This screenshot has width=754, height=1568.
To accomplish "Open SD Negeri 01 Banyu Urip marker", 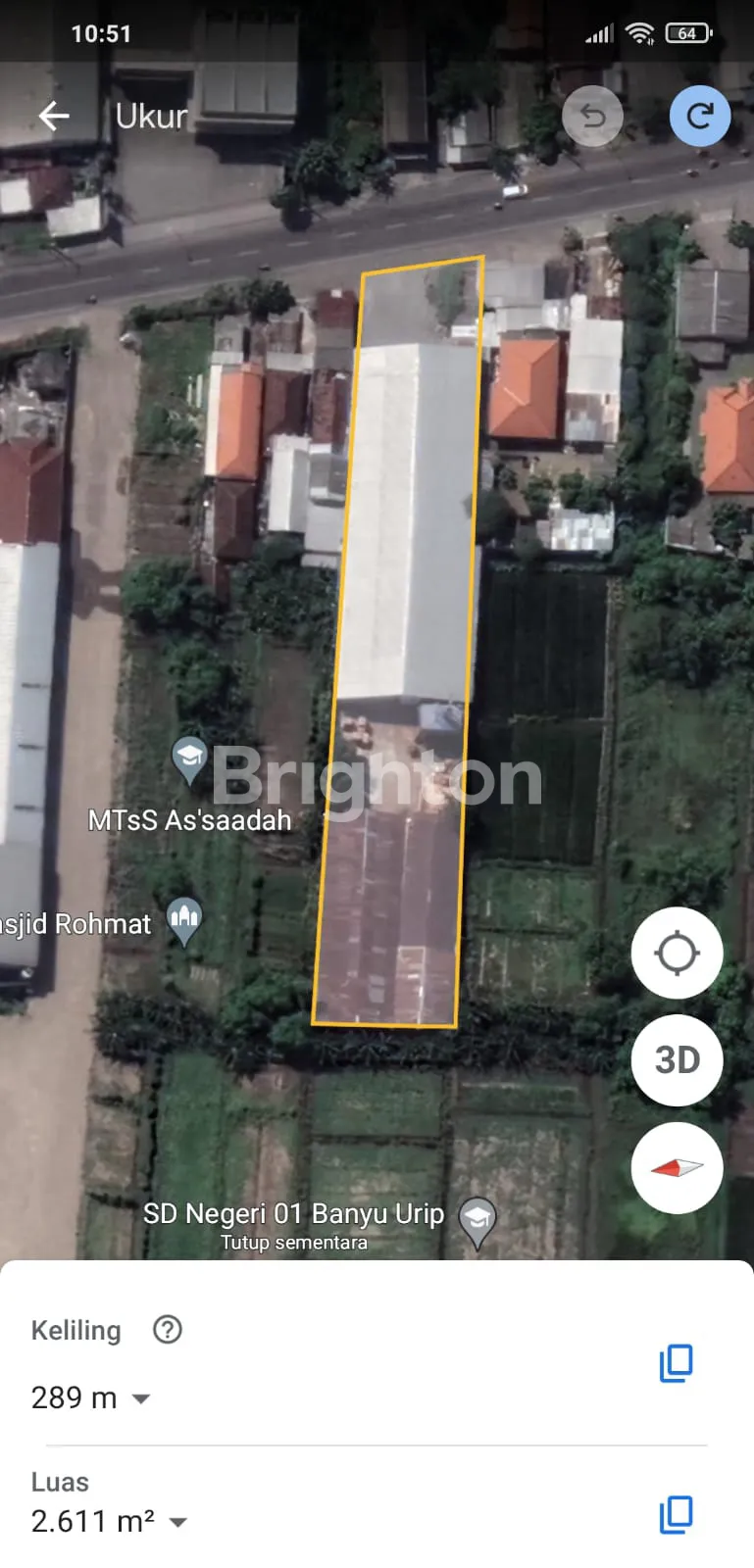I will 478,1221.
